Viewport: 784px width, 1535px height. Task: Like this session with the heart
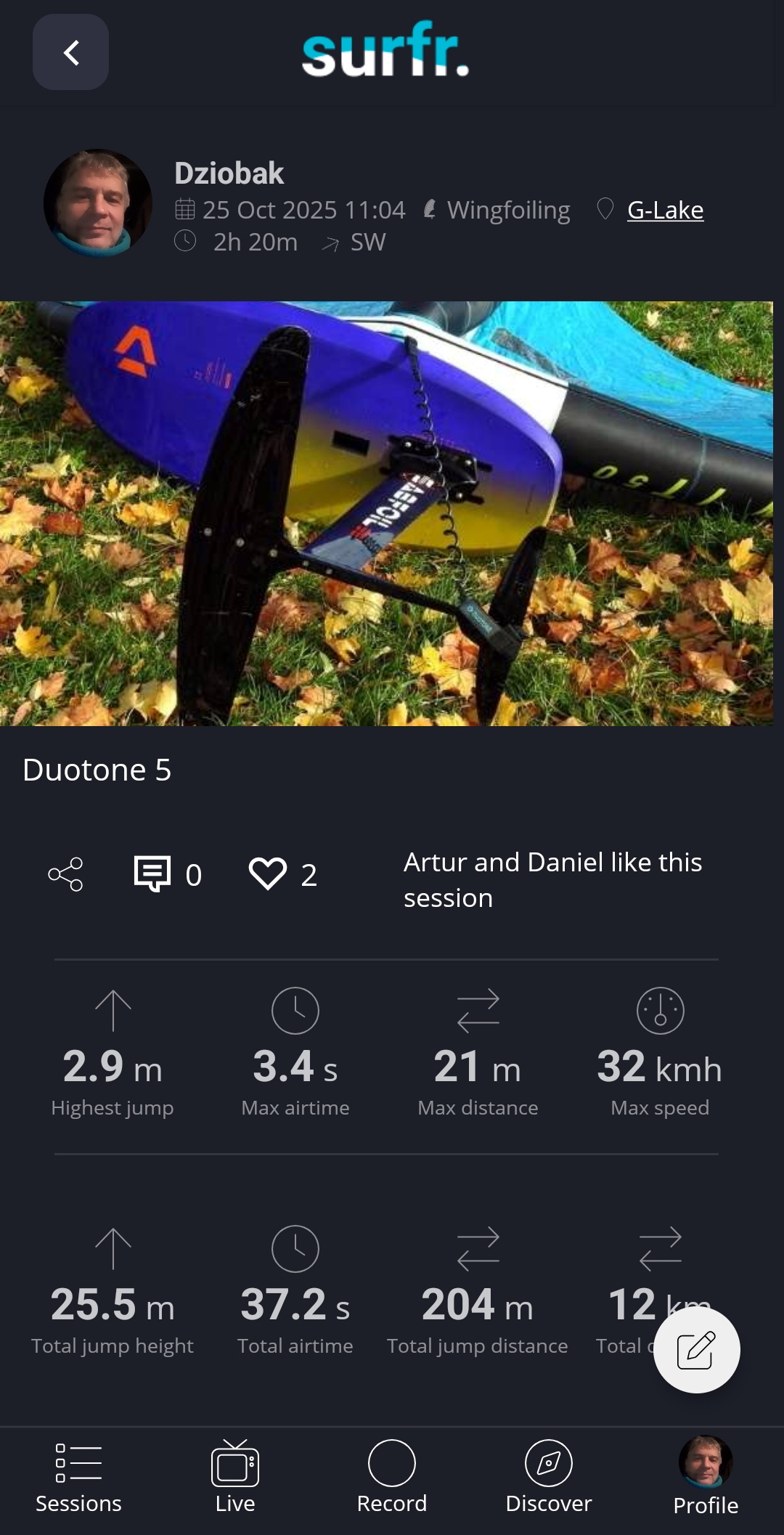[268, 874]
